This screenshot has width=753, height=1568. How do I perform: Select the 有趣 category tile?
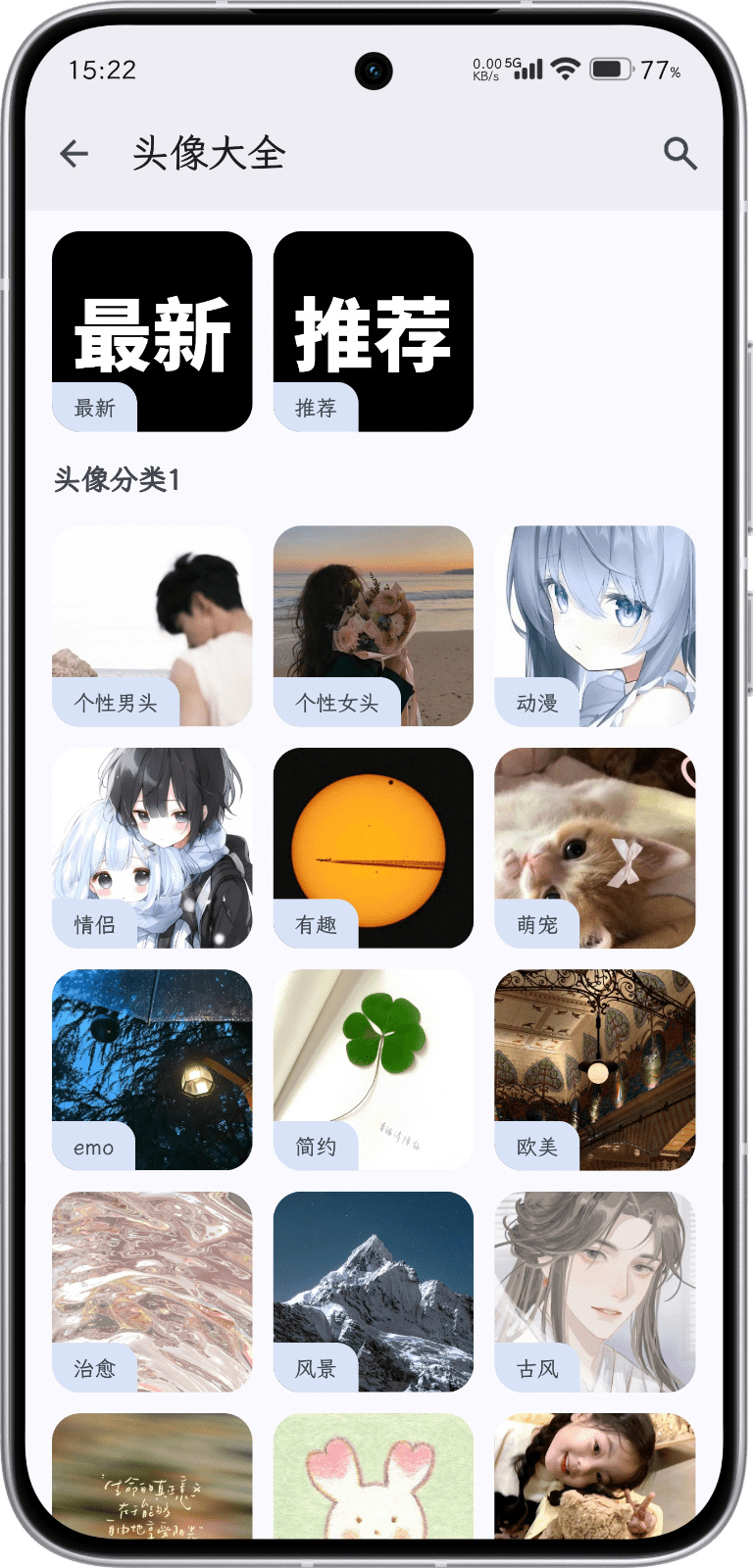374,848
